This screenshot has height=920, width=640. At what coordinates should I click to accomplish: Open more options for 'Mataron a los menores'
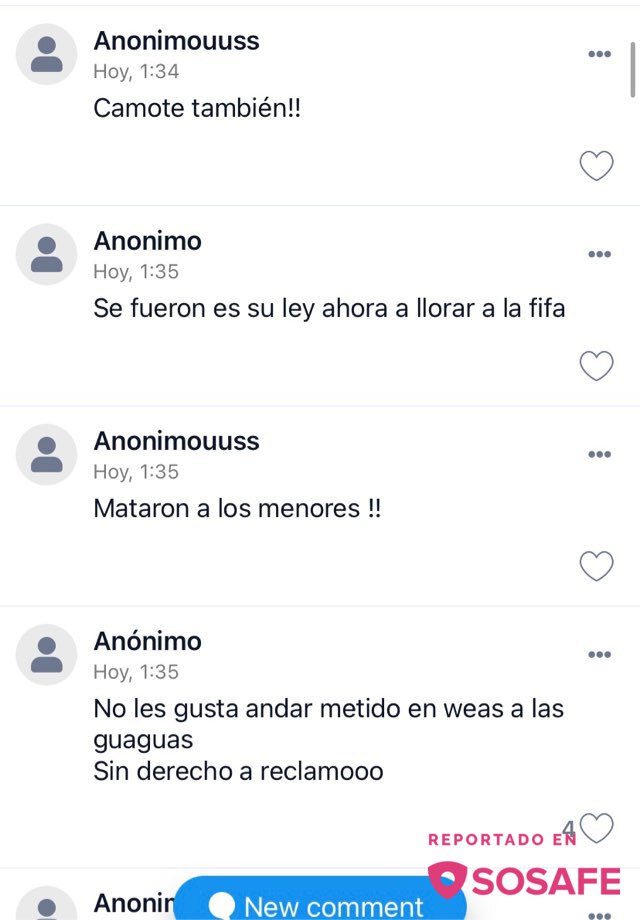[599, 454]
